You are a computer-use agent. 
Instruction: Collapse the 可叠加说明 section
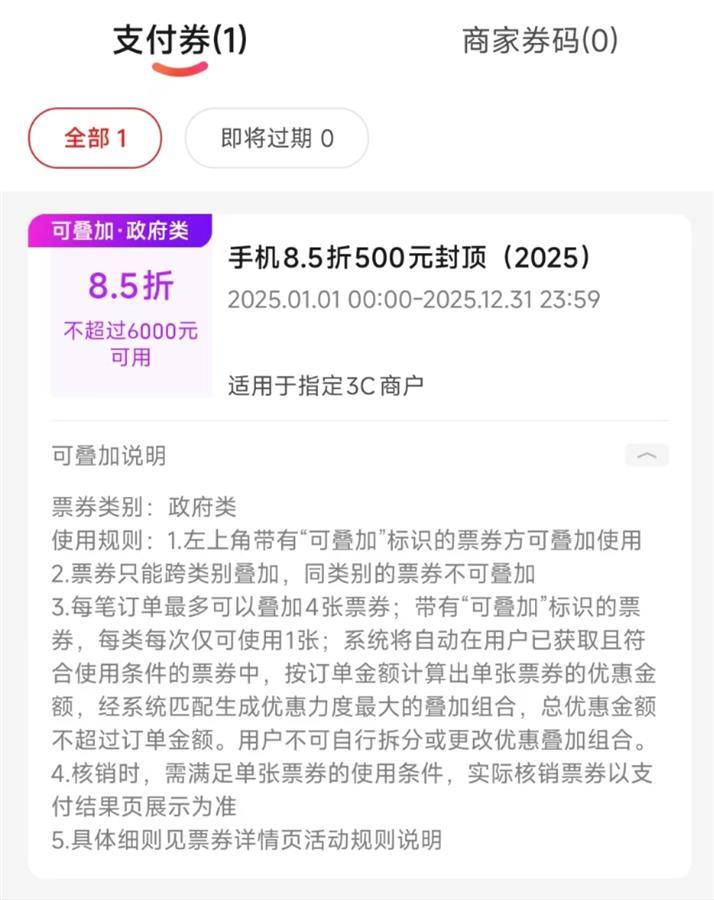(x=646, y=456)
